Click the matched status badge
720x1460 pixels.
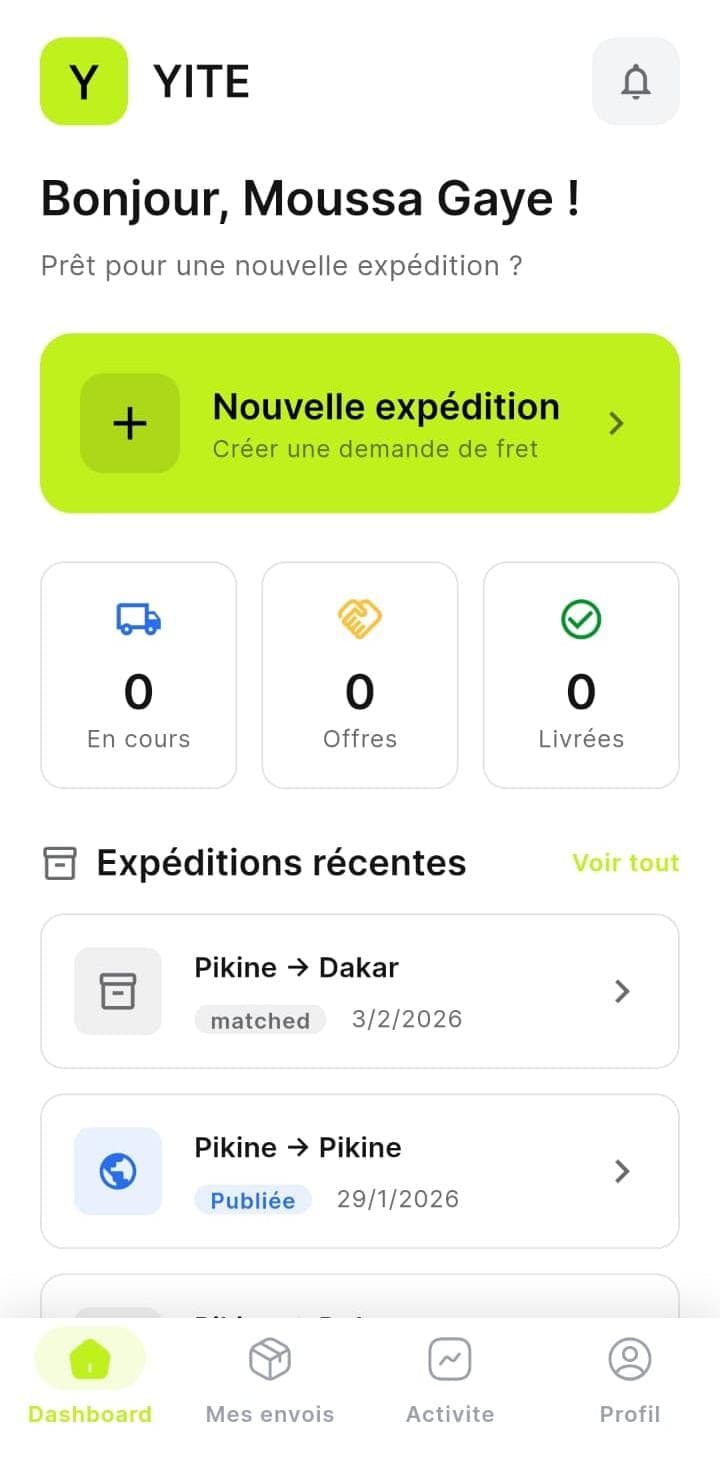[x=260, y=1020]
